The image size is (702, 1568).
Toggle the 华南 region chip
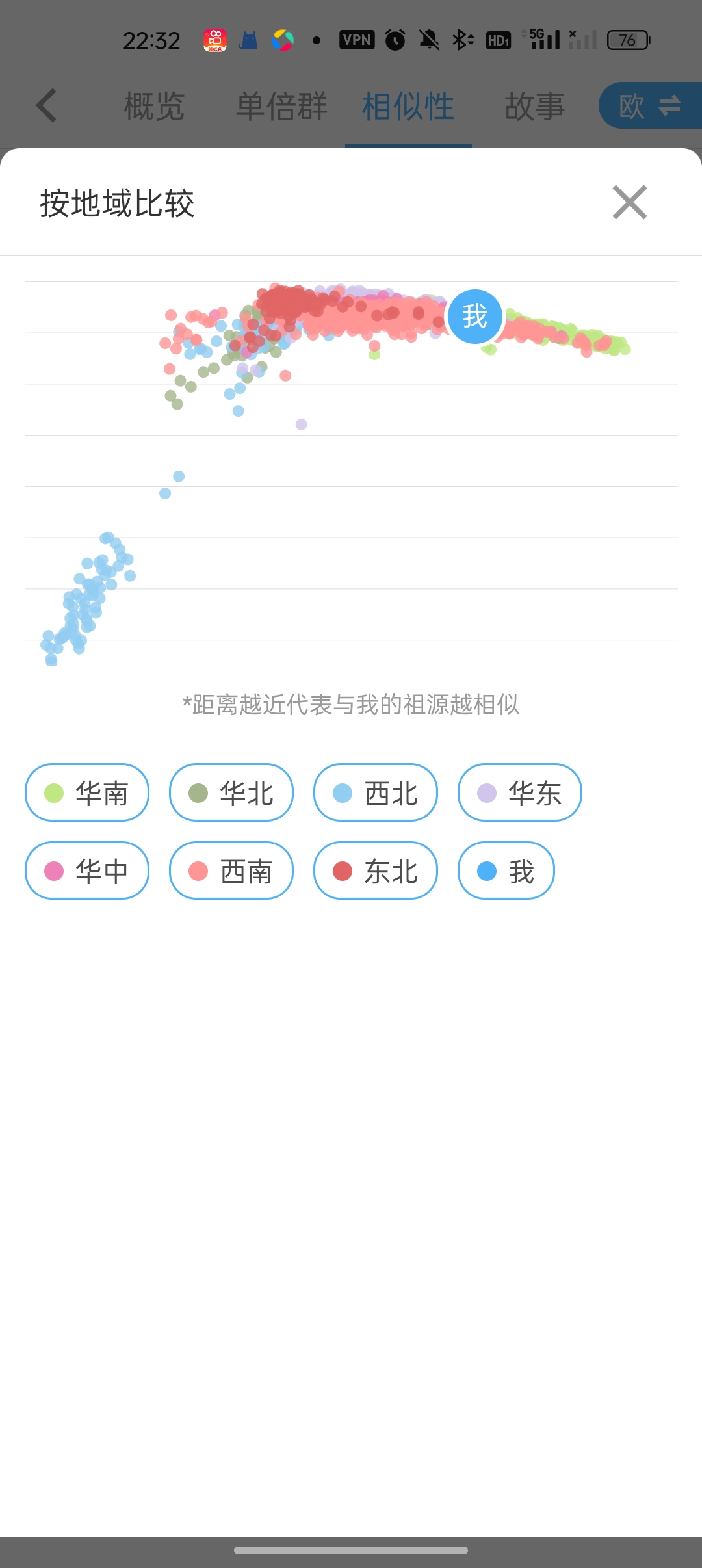click(87, 792)
